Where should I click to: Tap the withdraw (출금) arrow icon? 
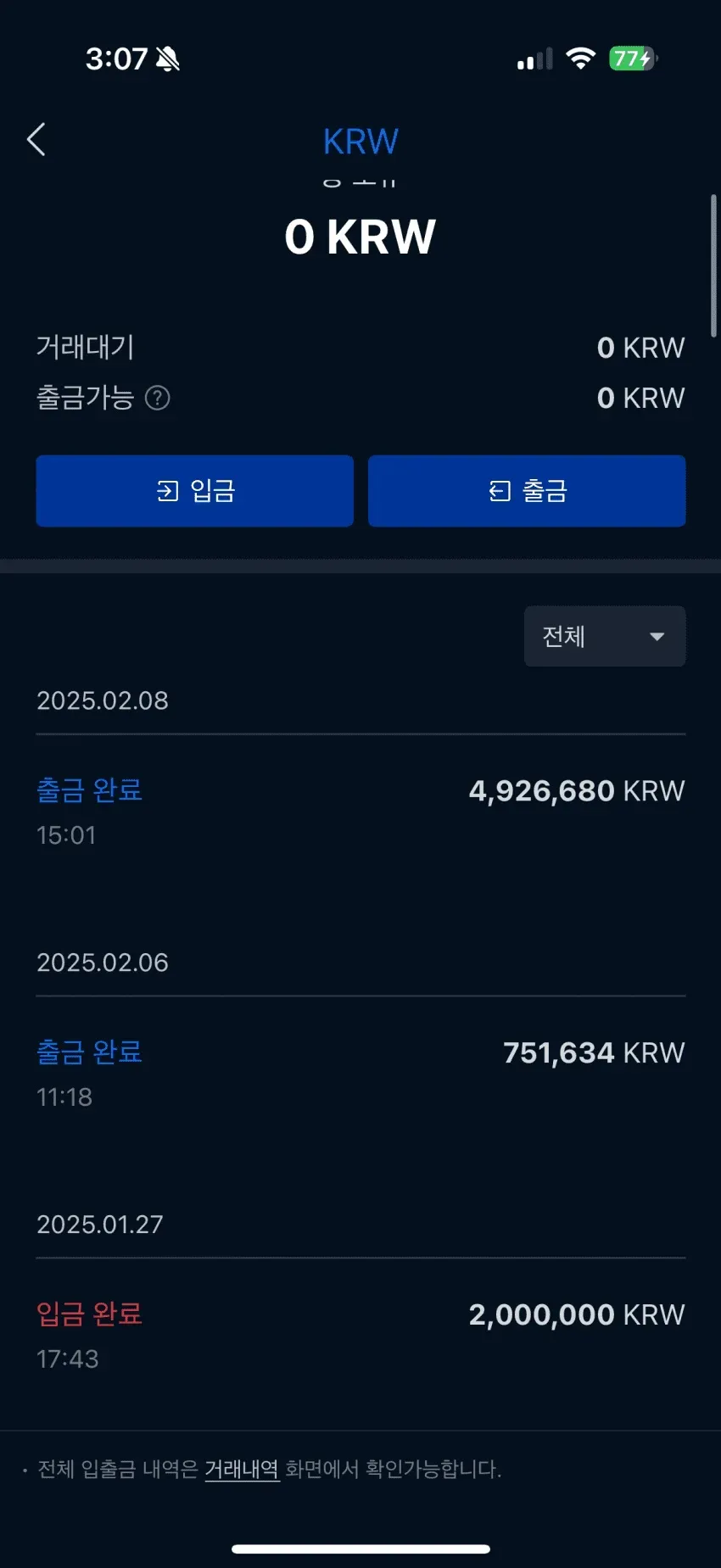coord(502,490)
